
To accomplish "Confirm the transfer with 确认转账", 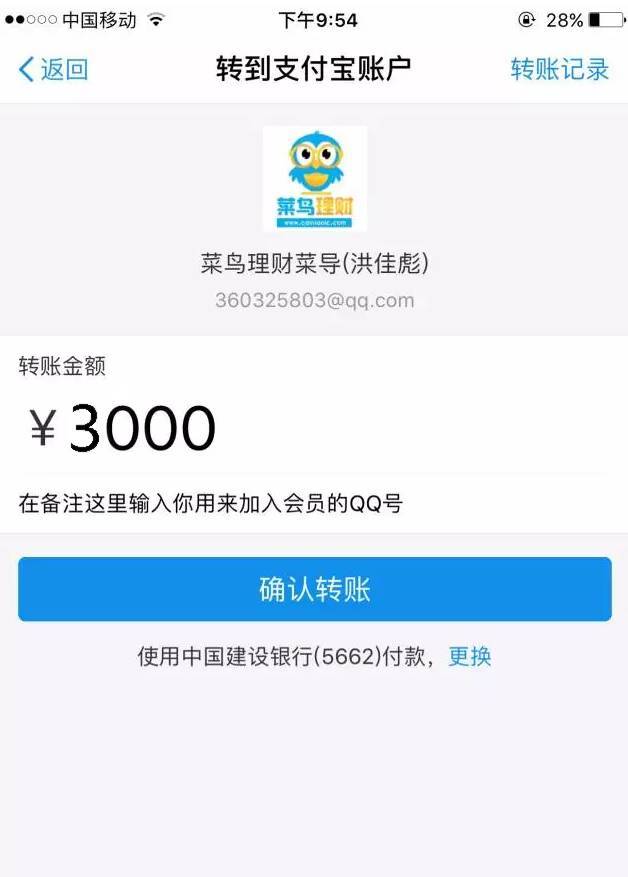I will click(314, 589).
